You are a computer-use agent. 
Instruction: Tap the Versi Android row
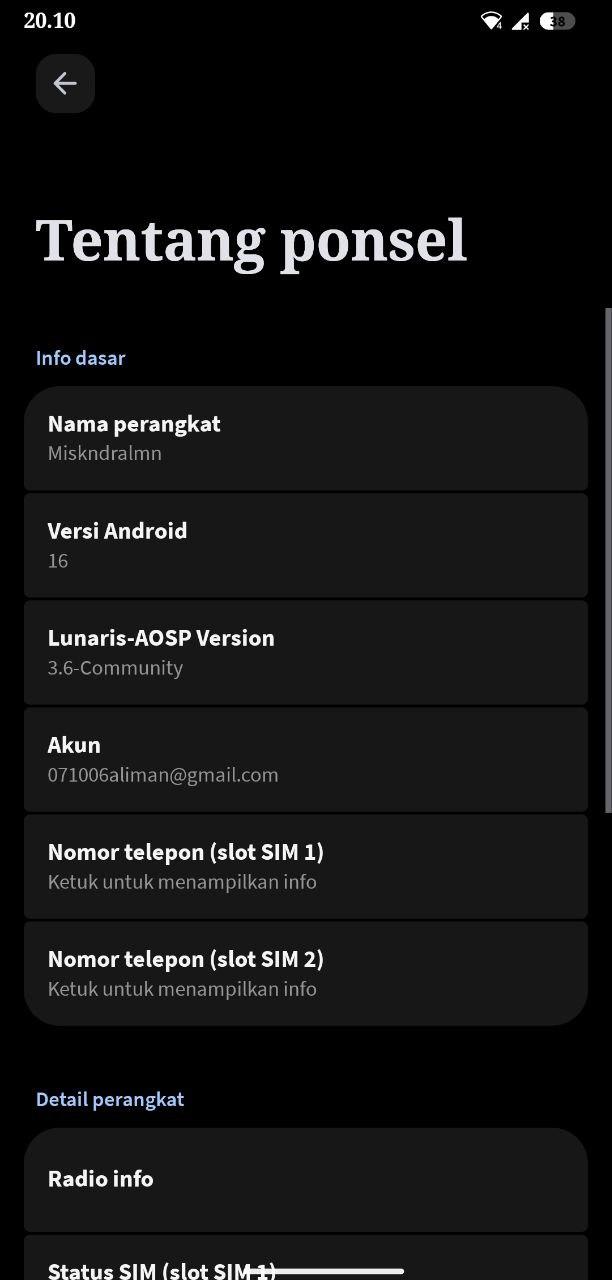(305, 545)
